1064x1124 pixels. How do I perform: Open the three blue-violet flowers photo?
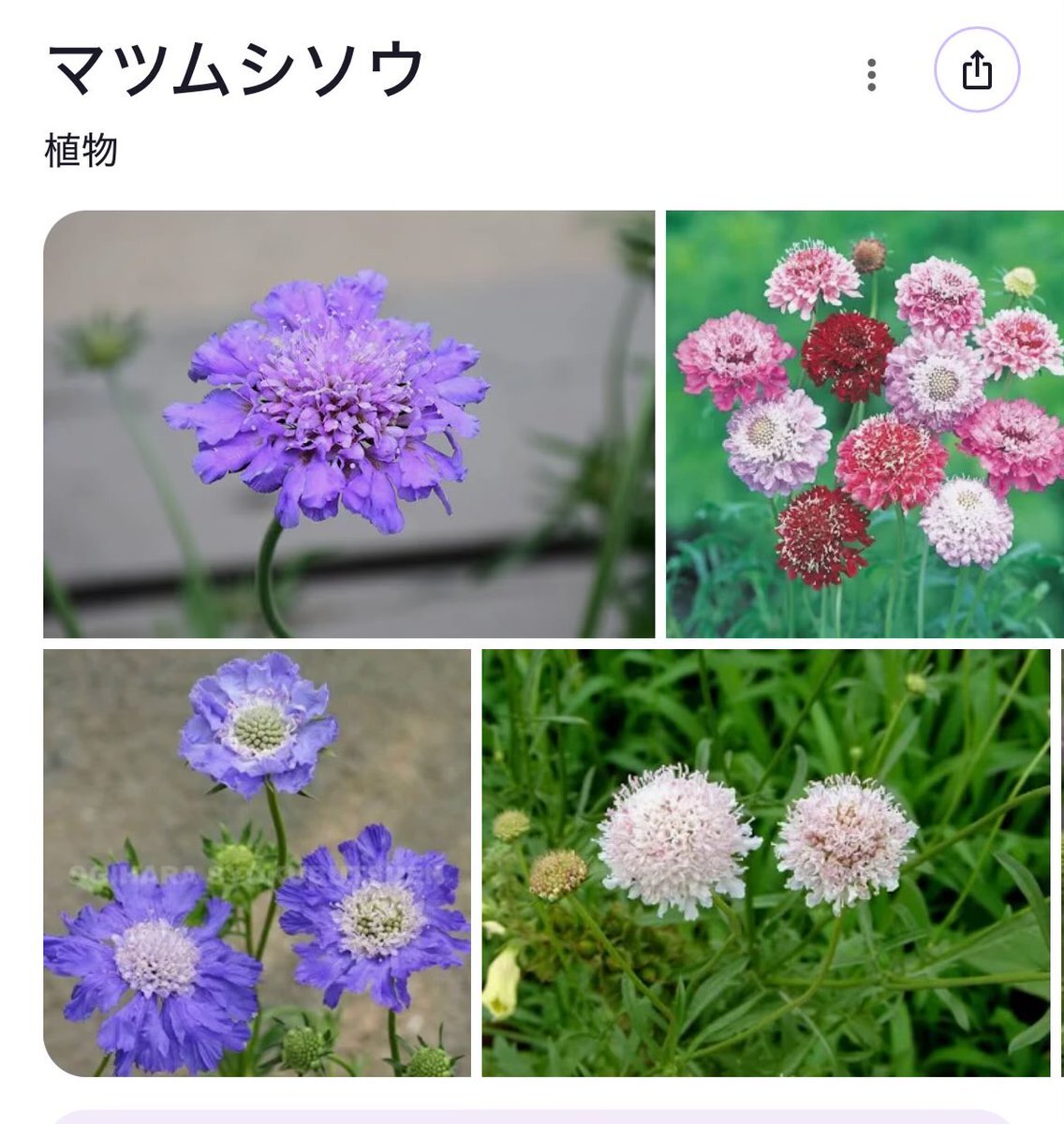click(x=257, y=862)
